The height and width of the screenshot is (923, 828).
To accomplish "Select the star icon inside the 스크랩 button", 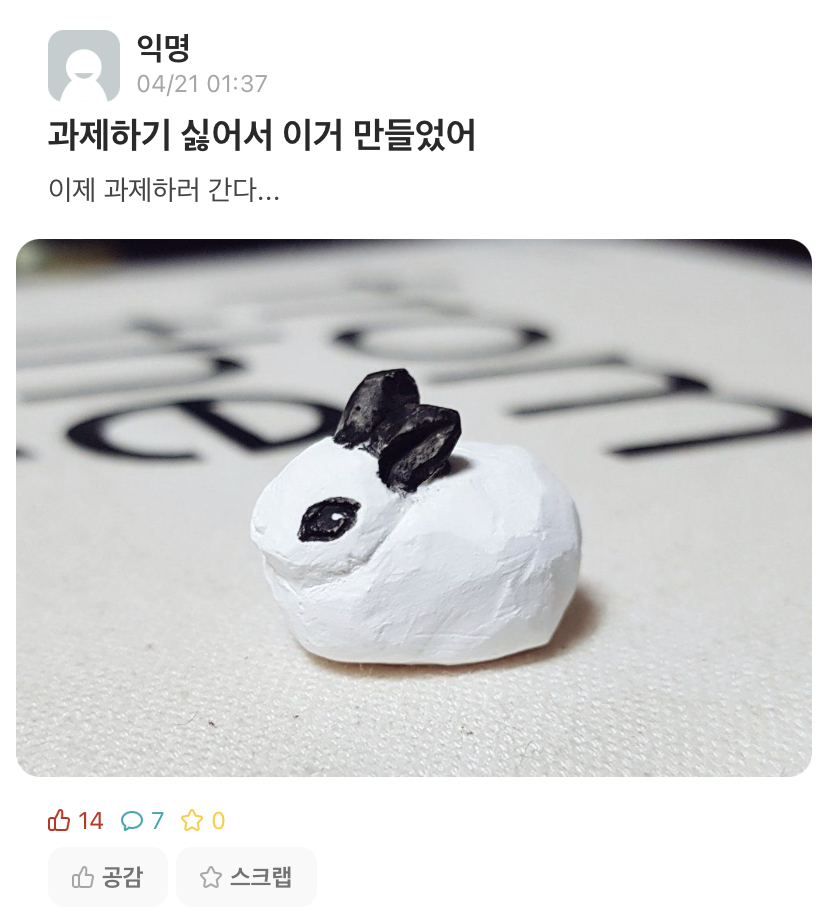I will pos(211,876).
